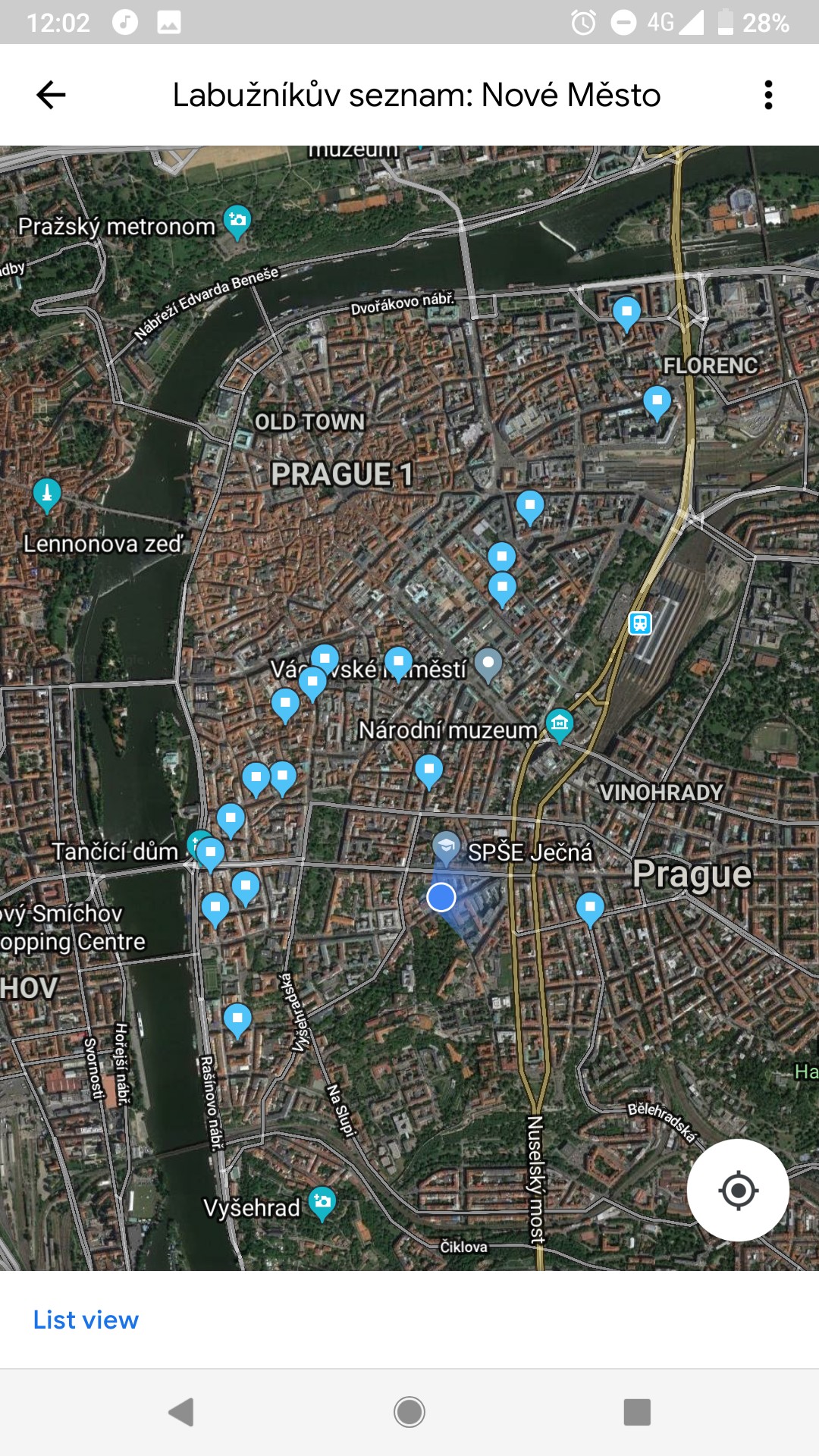Open the three-dot overflow menu
Viewport: 819px width, 1456px height.
[768, 96]
